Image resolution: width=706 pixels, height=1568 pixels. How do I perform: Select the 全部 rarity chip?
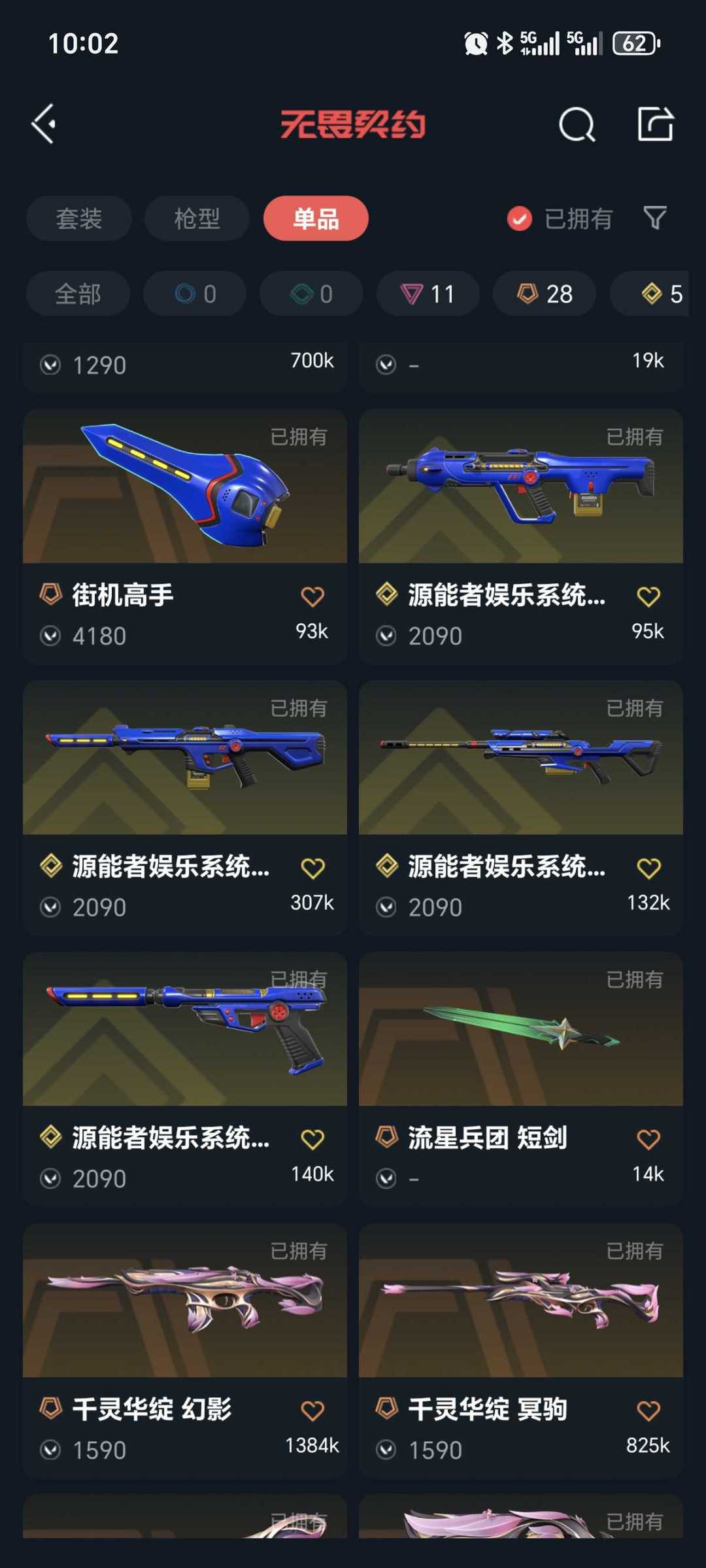point(78,294)
